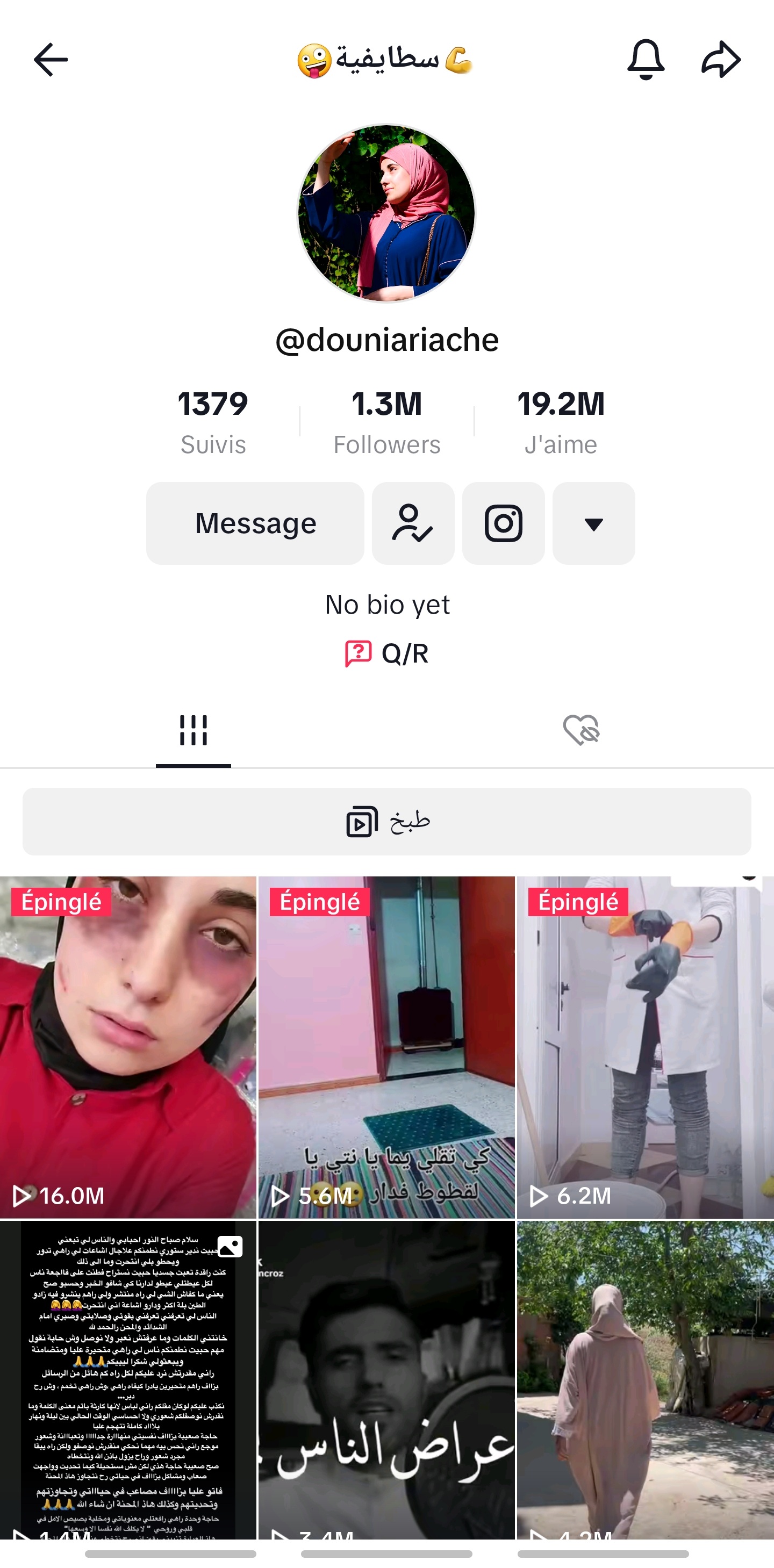
Task: Open the notifications bell for this profile
Action: tap(646, 60)
